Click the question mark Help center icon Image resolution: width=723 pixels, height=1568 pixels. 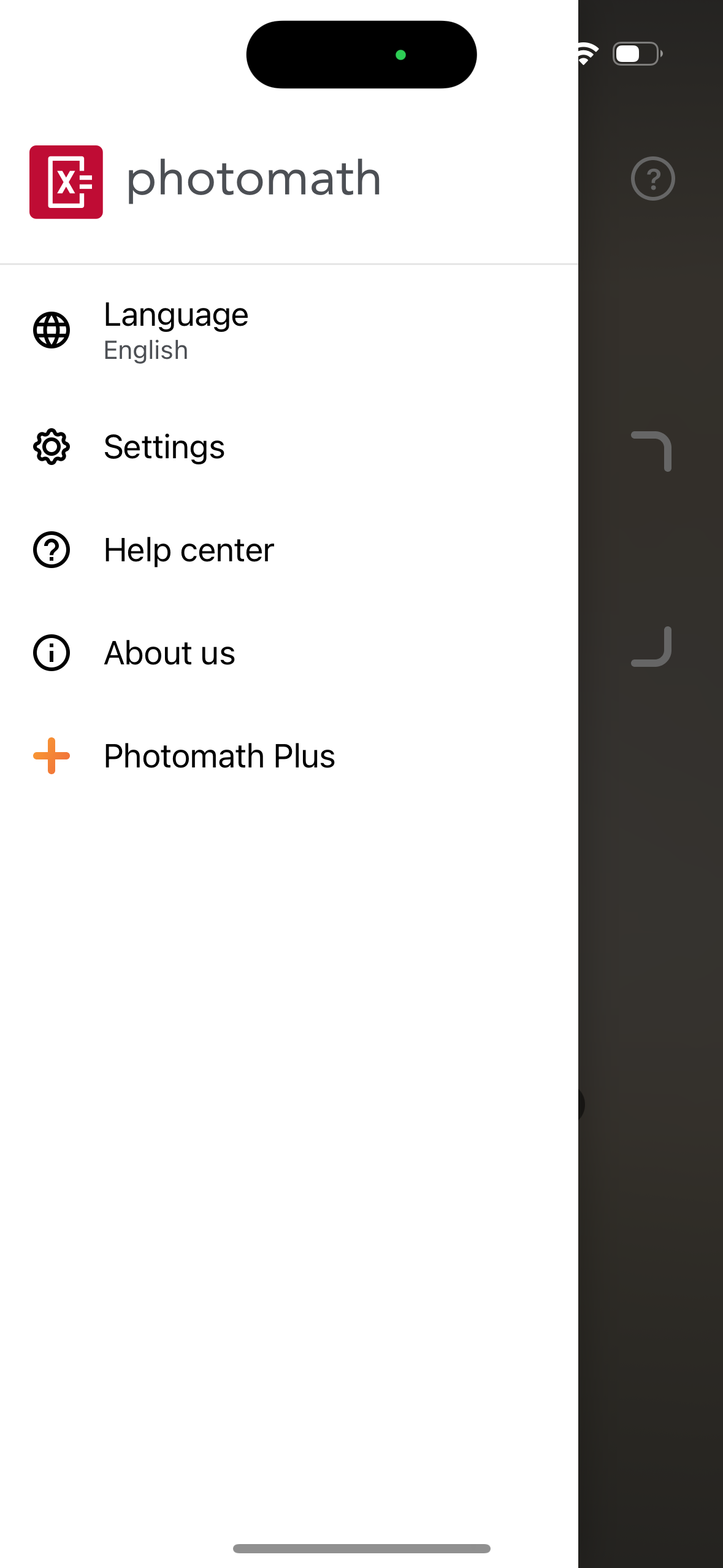(52, 550)
